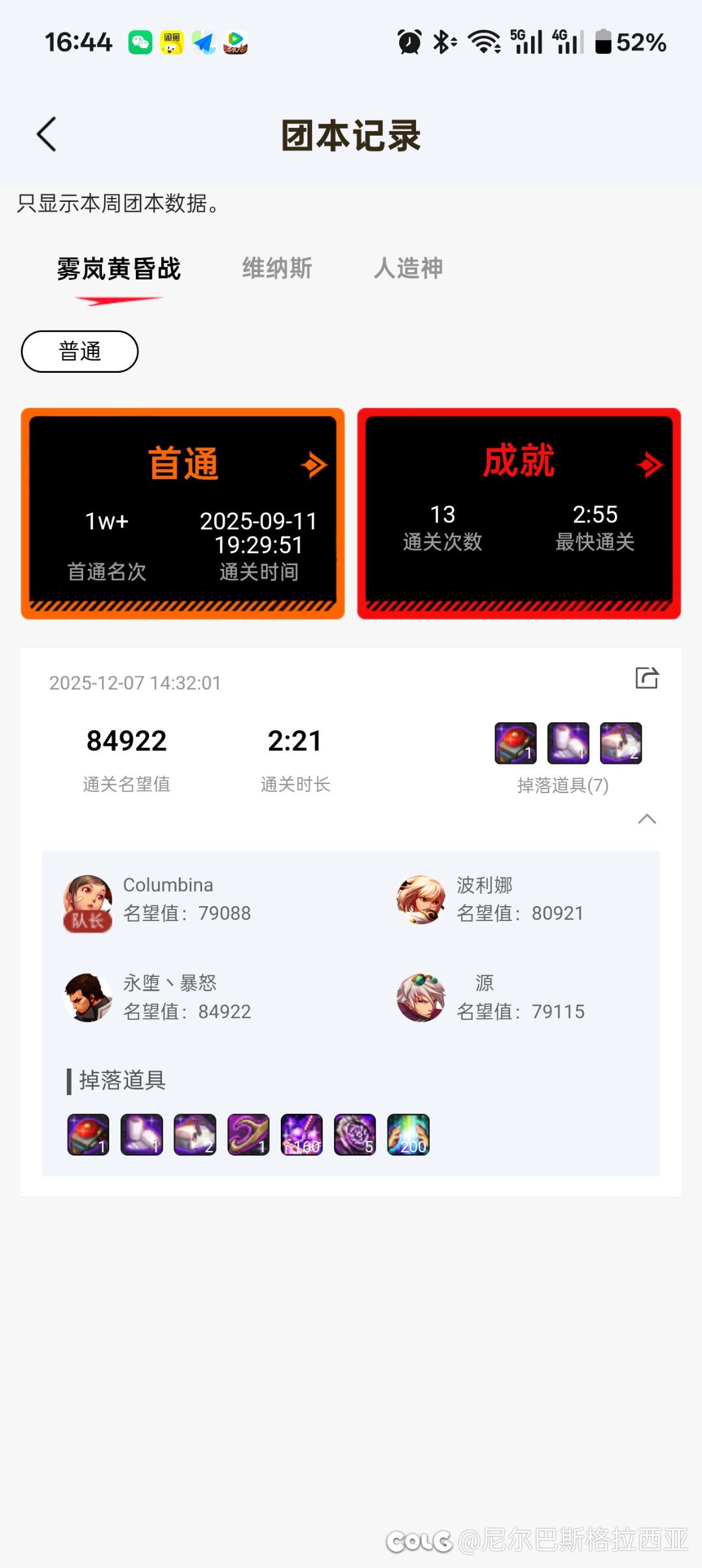702x1568 pixels.
Task: Tap the dropped item with count 200
Action: tap(408, 1135)
